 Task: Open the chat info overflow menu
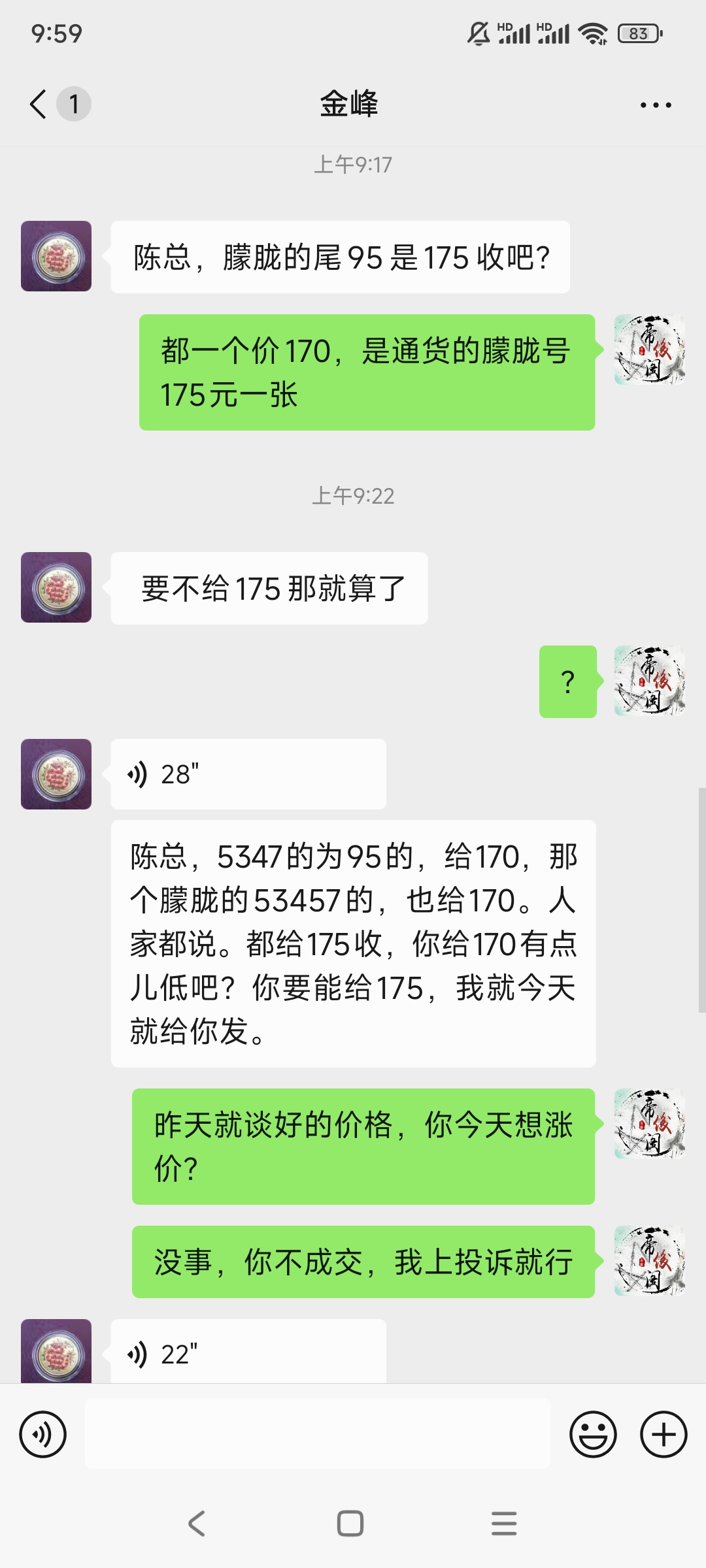656,105
